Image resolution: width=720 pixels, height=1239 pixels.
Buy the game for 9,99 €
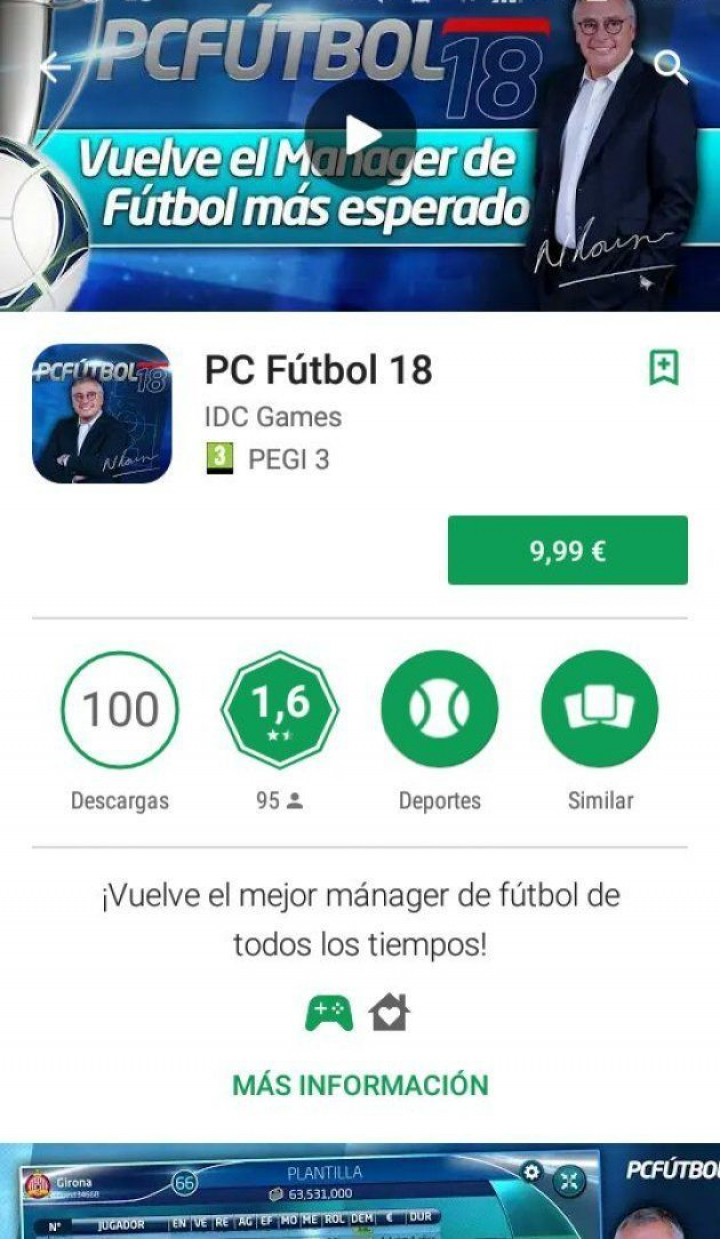pos(567,550)
